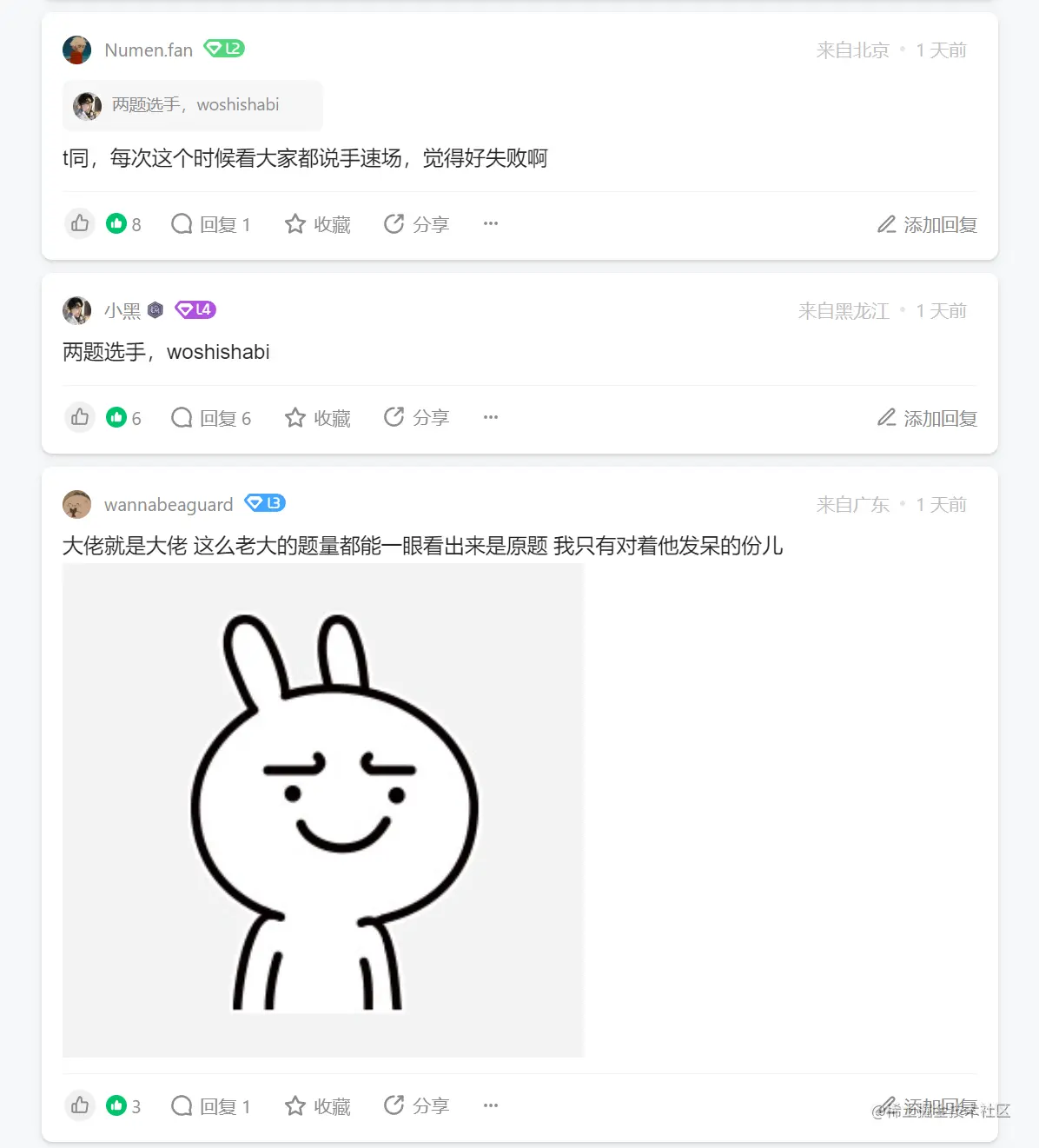
Task: Save 小黑's comment to favorites
Action: [x=318, y=418]
